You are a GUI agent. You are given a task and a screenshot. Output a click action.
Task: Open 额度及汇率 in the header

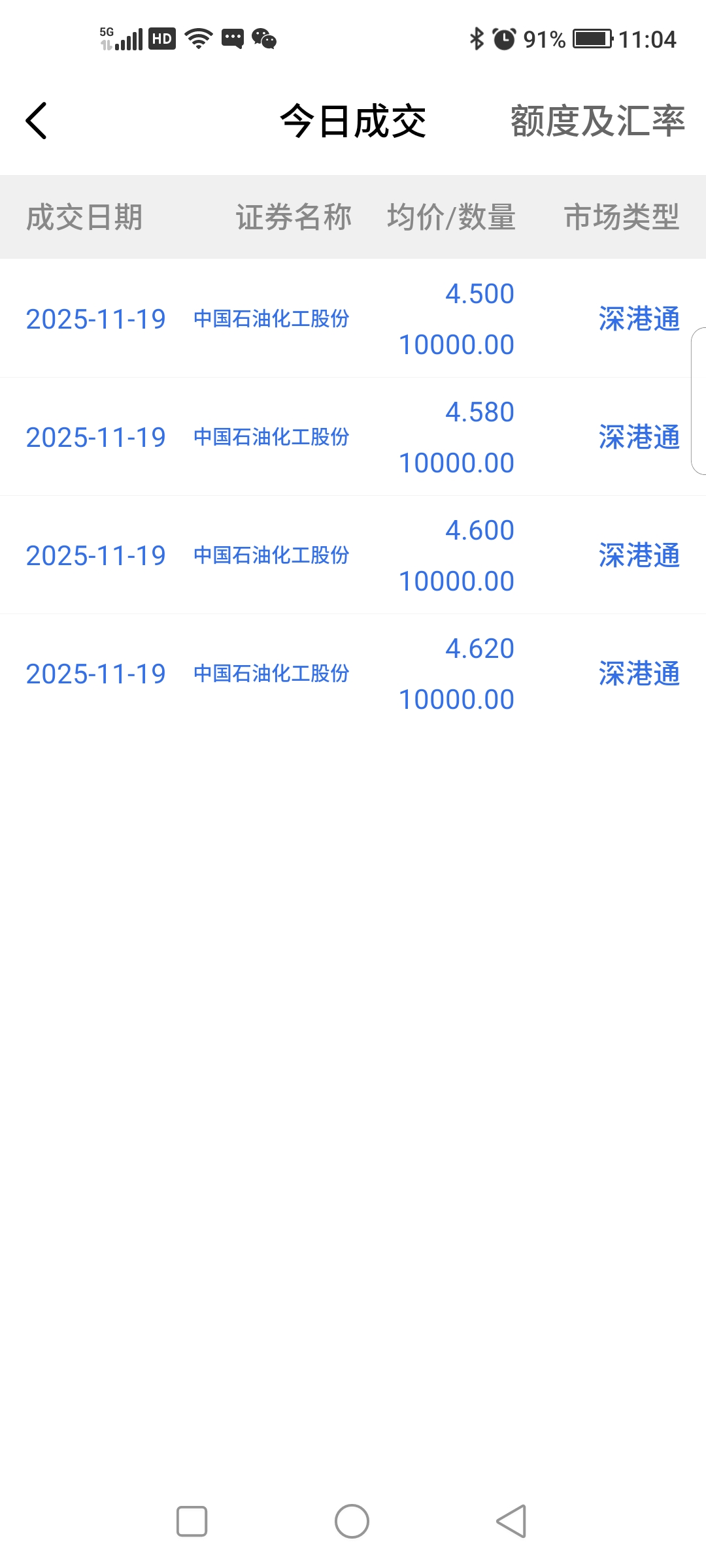pyautogui.click(x=597, y=121)
